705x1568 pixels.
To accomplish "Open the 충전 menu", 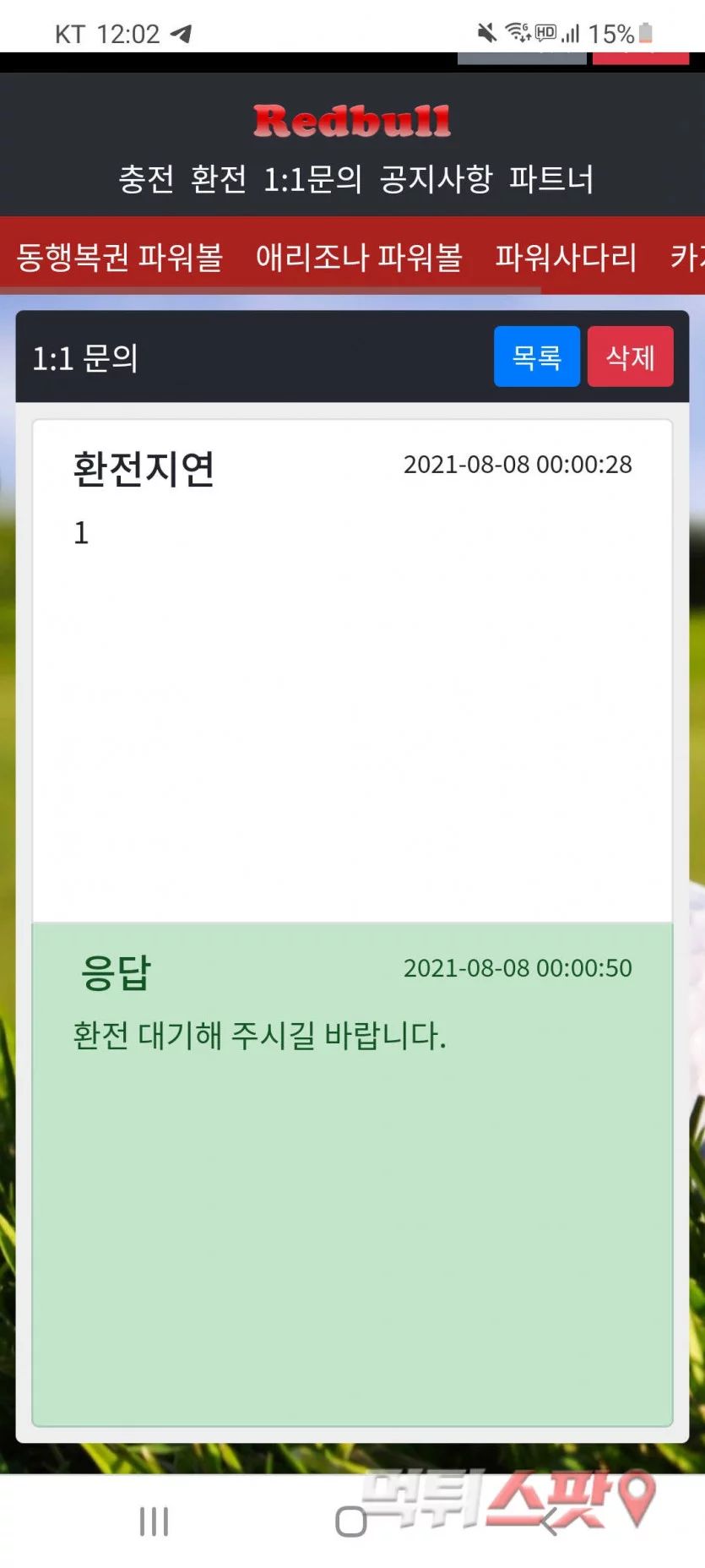I will coord(146,179).
